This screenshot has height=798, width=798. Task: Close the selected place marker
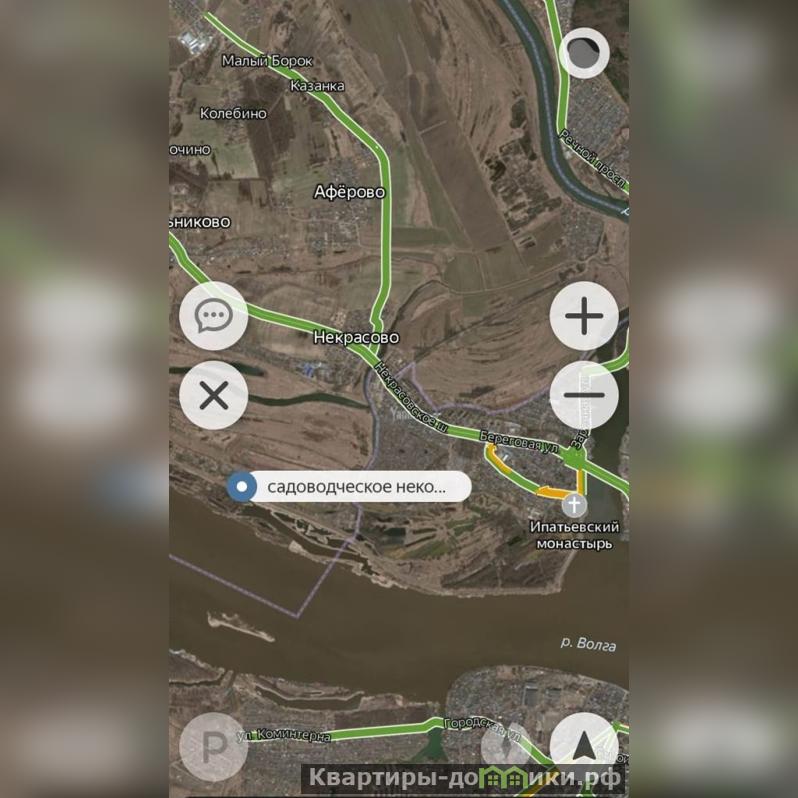(x=213, y=395)
